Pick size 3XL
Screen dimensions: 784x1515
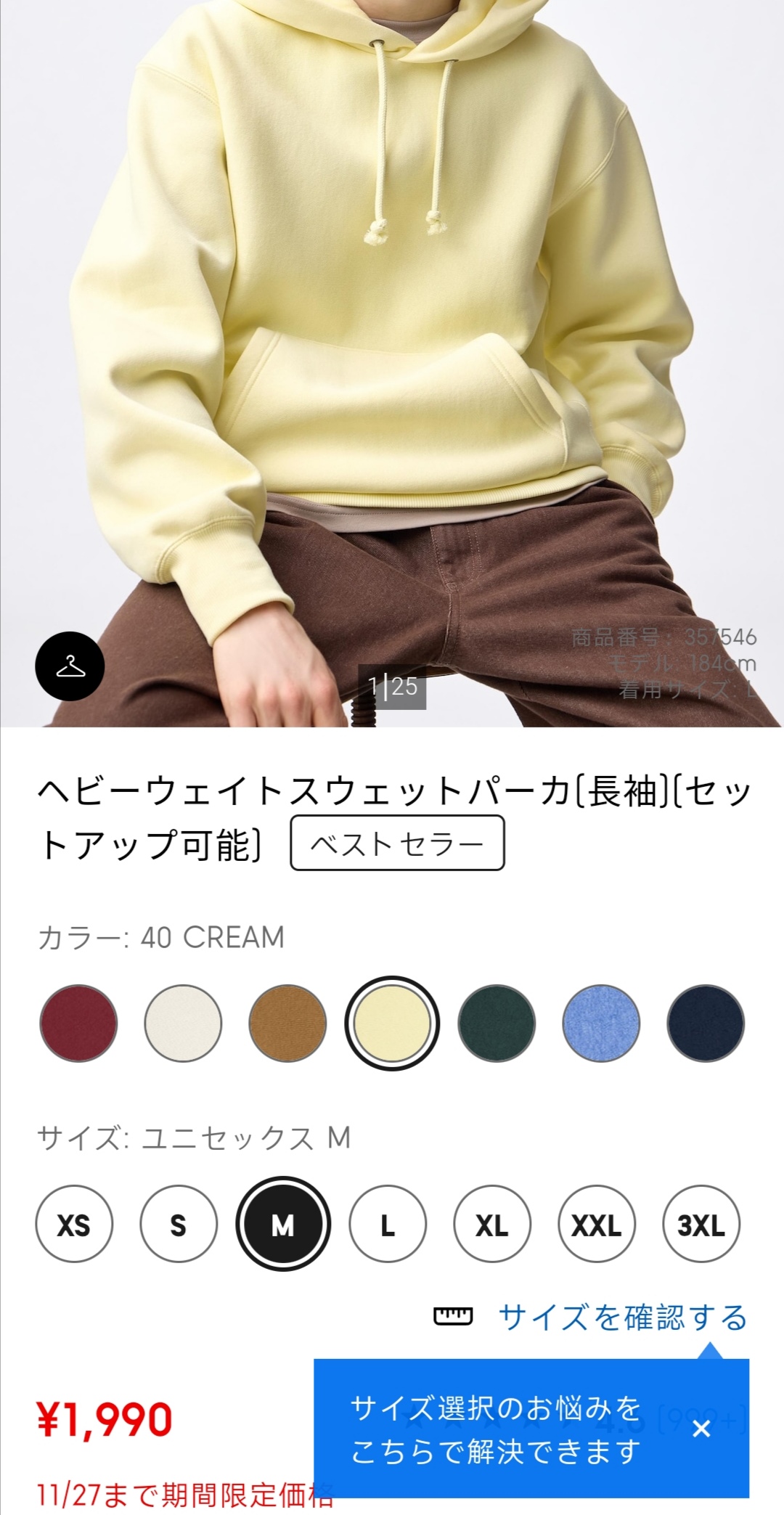[x=701, y=1226]
